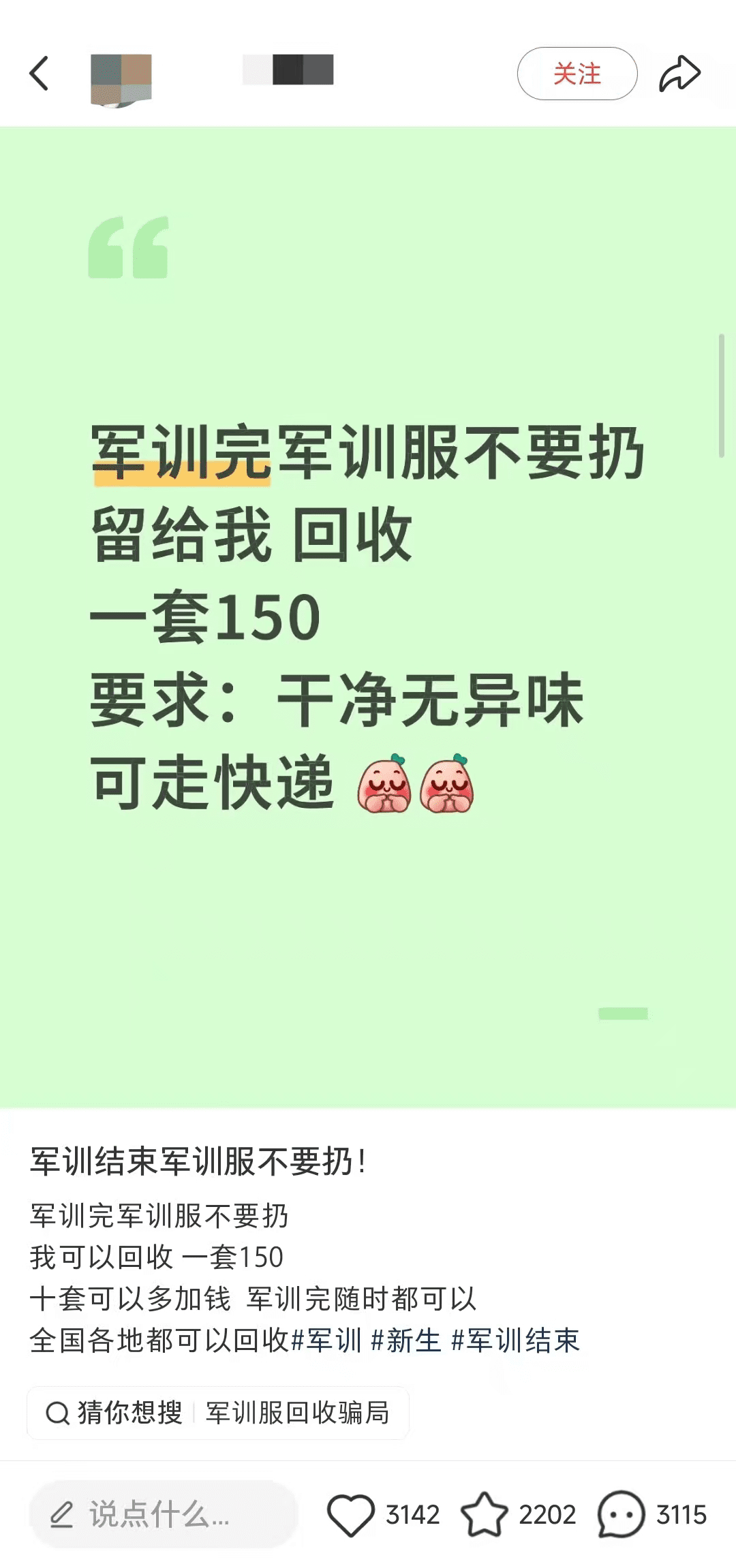The height and width of the screenshot is (1568, 736).
Task: Open the #军训 hashtag
Action: pos(326,1340)
